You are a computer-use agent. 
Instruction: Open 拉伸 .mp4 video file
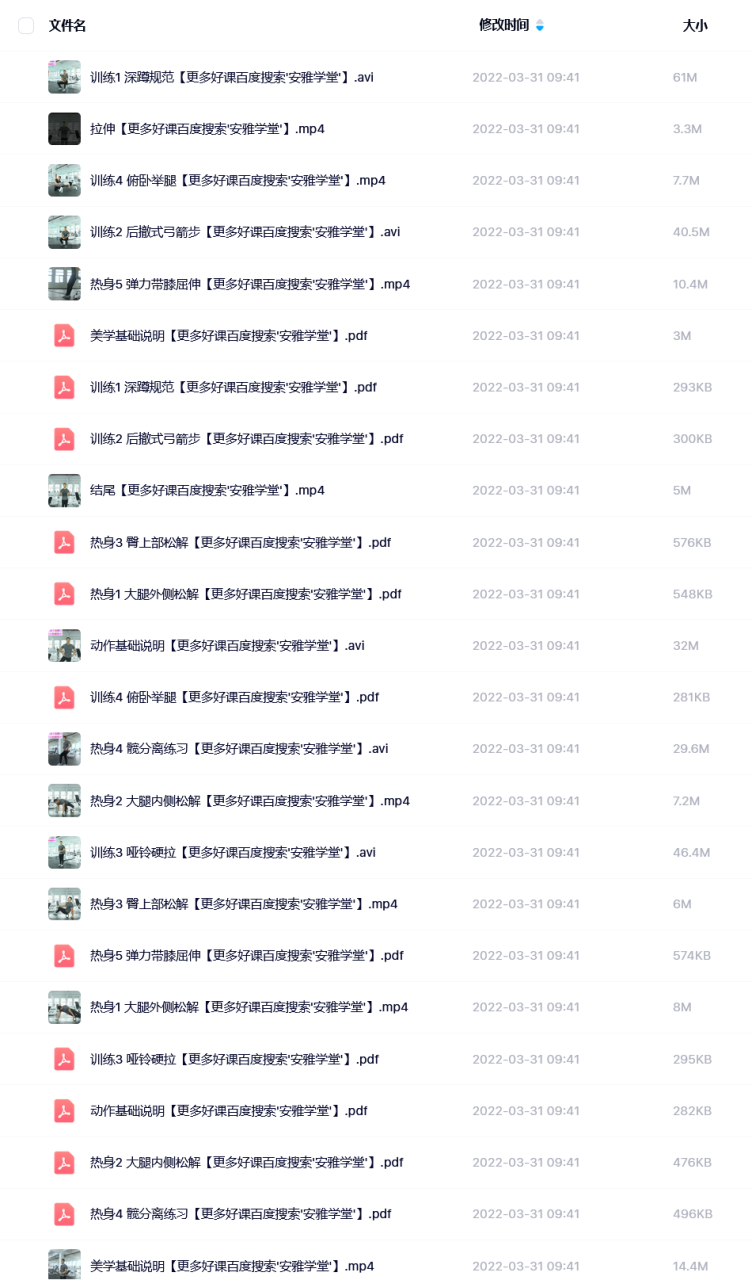207,129
